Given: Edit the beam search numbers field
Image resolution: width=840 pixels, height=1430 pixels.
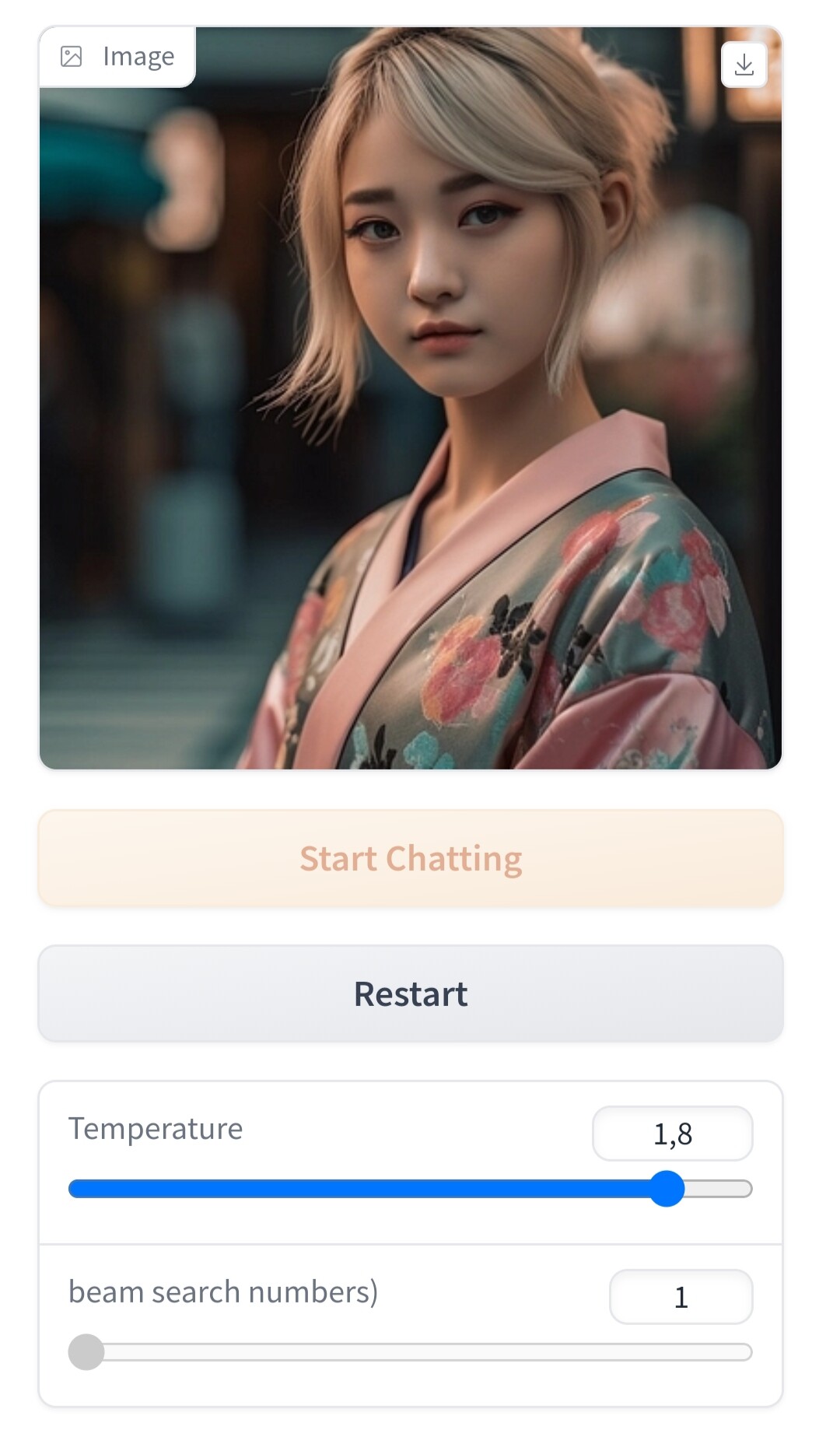Looking at the screenshot, I should 681,1297.
